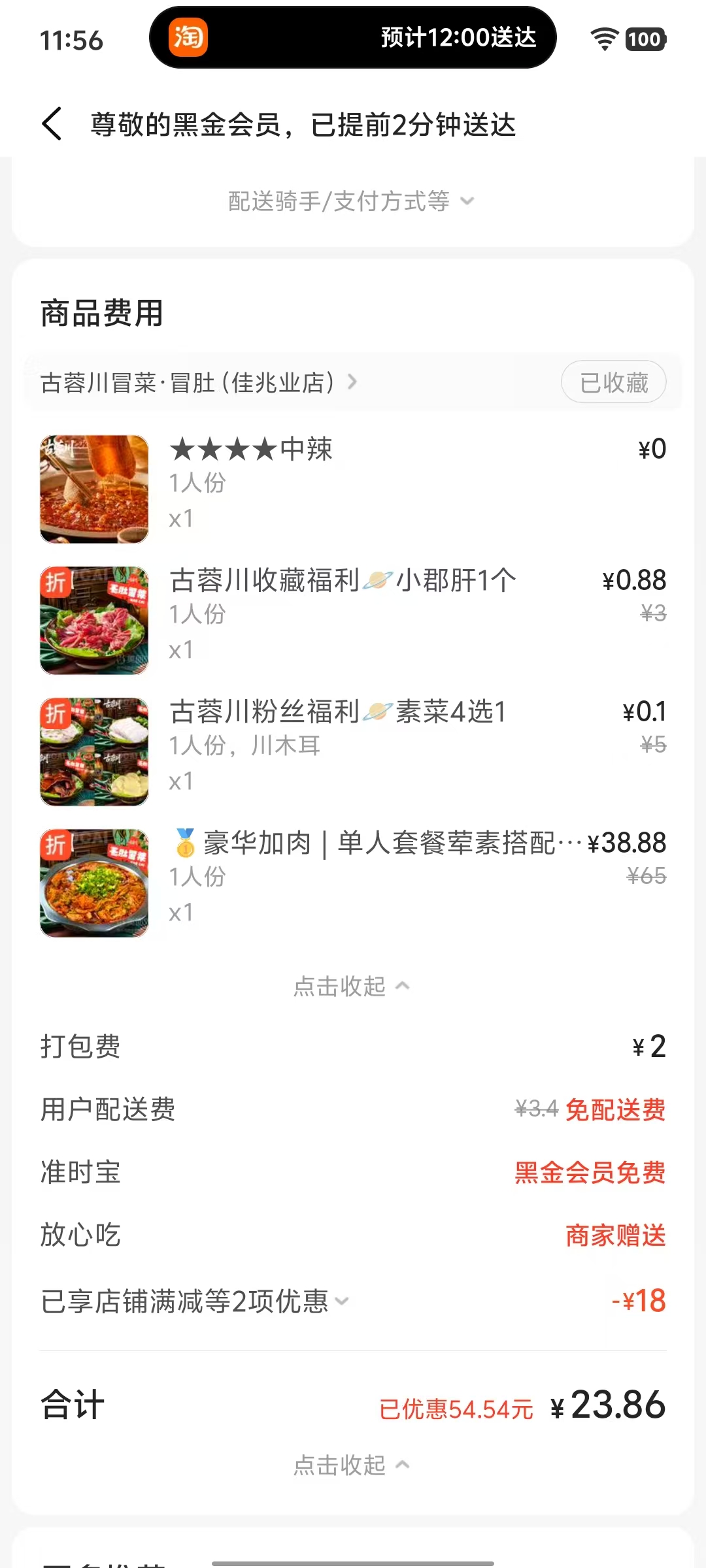Open the ★★★★中辣 item
This screenshot has height=1568, width=706.
251,450
